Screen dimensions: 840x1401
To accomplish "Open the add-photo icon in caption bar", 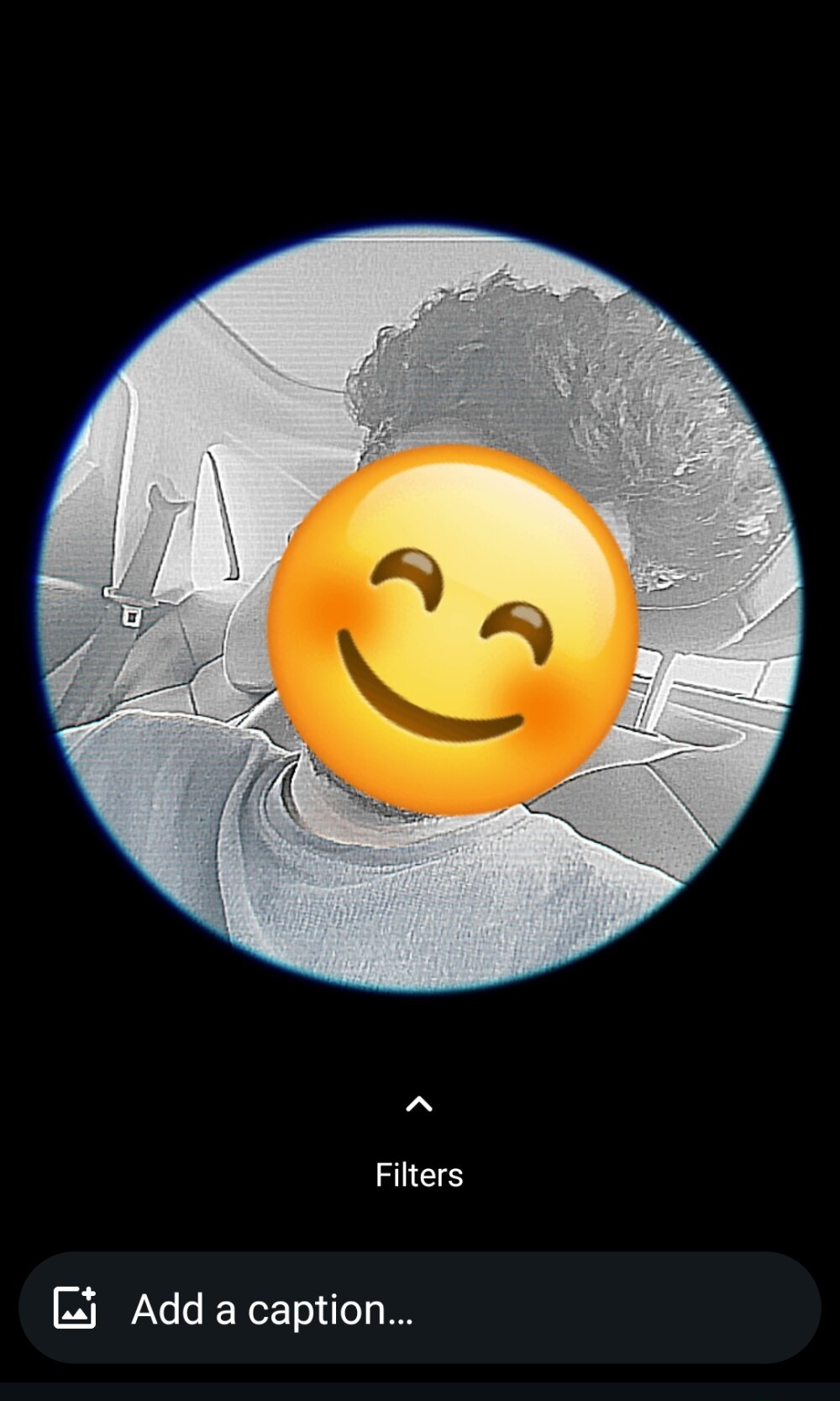I will [x=75, y=1308].
